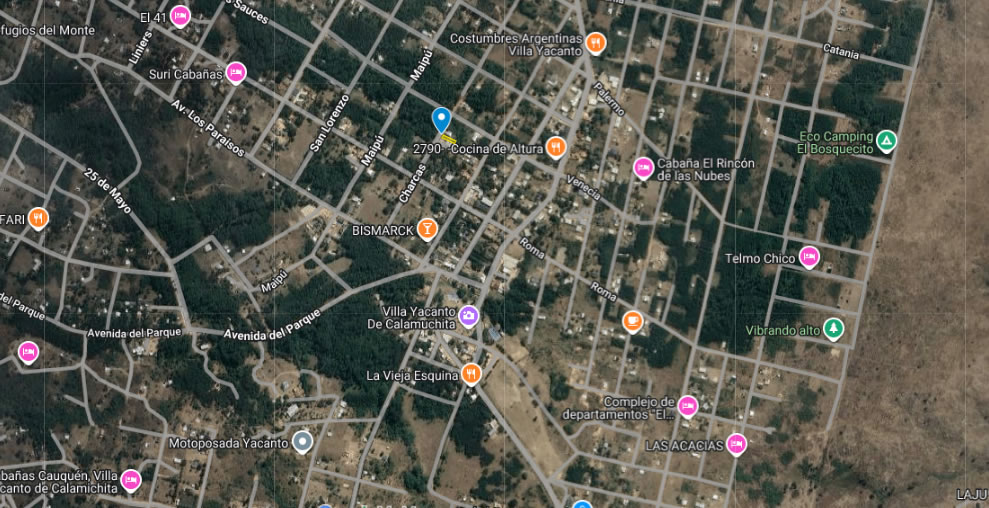
Task: Select the blue location pin at 2790
Action: tap(440, 120)
